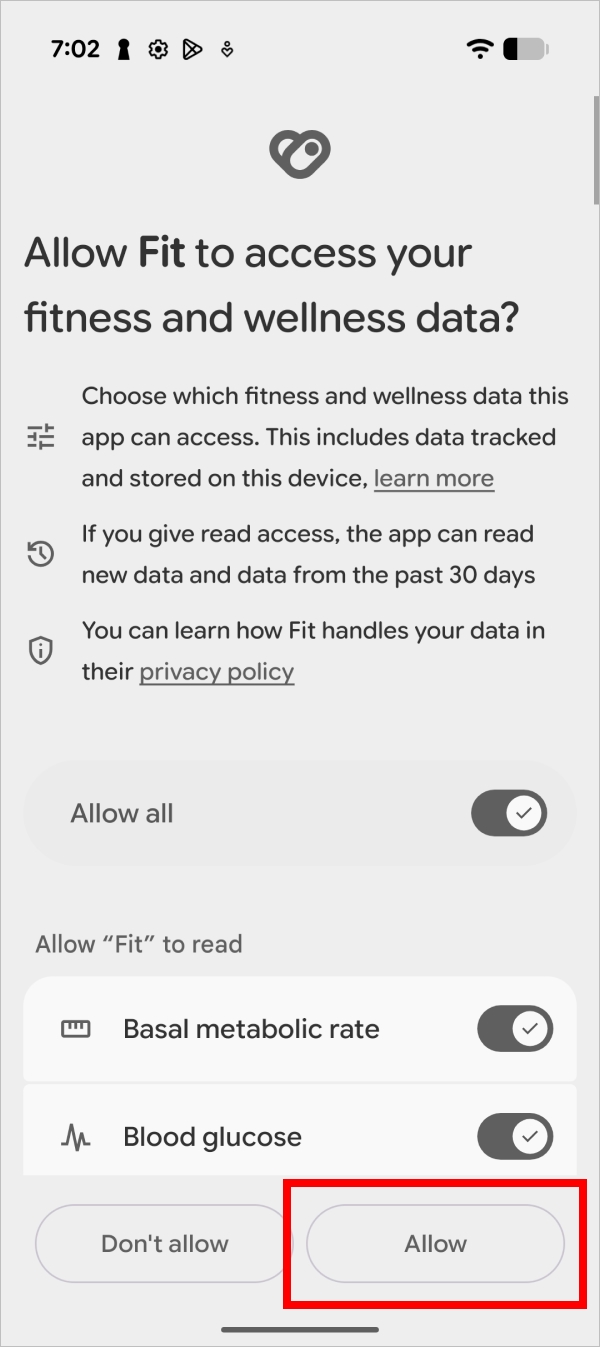
Task: Tap the Allow button
Action: click(x=435, y=1244)
